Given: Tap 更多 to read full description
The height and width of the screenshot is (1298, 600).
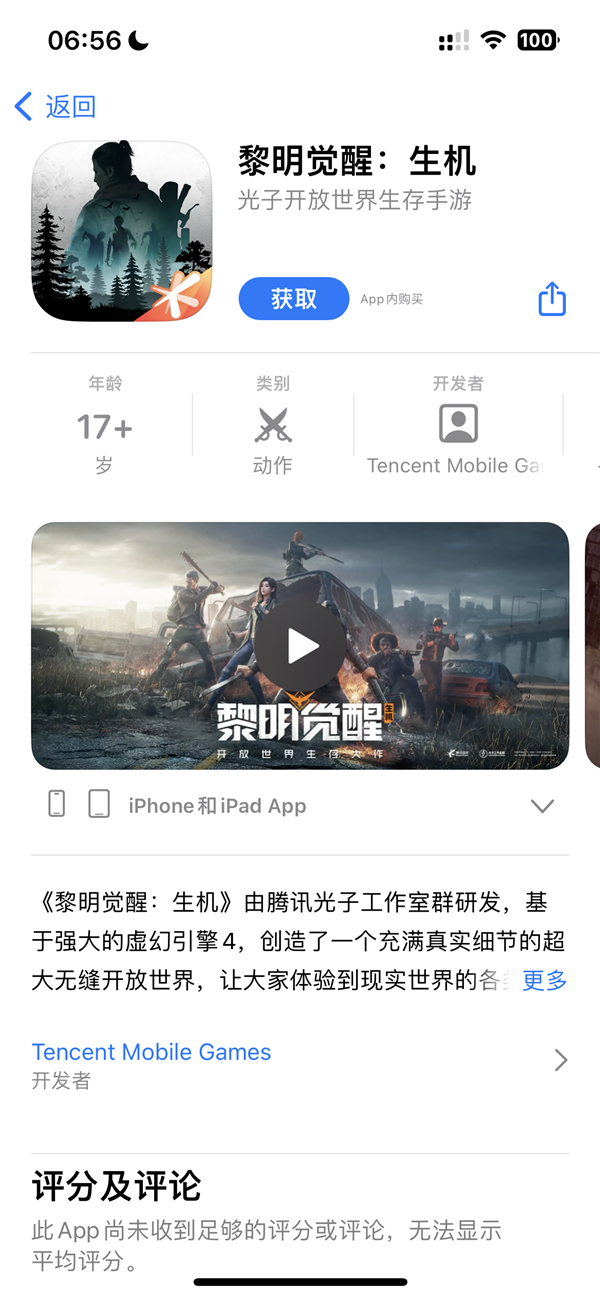Looking at the screenshot, I should pyautogui.click(x=544, y=980).
